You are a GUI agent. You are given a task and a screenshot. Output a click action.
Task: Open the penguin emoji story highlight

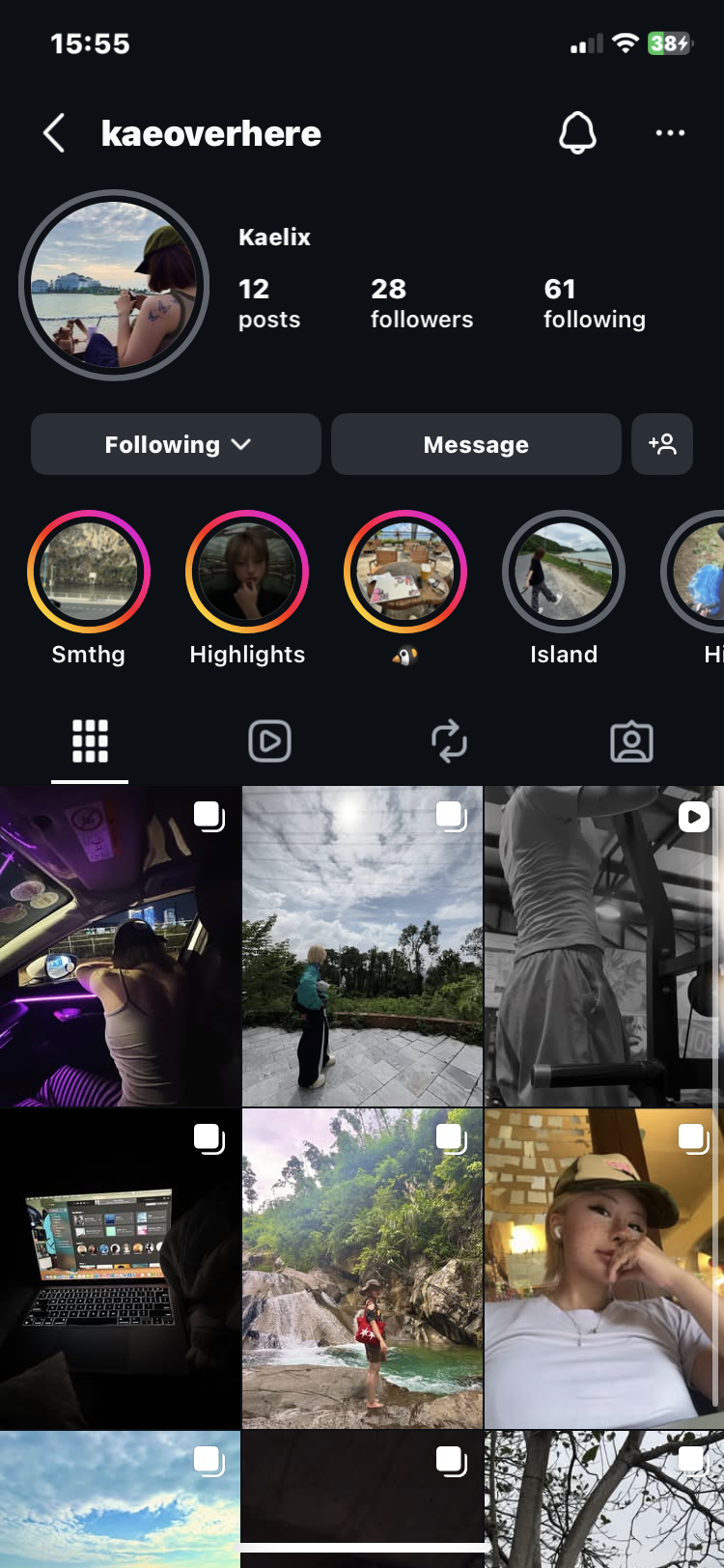[x=405, y=572]
